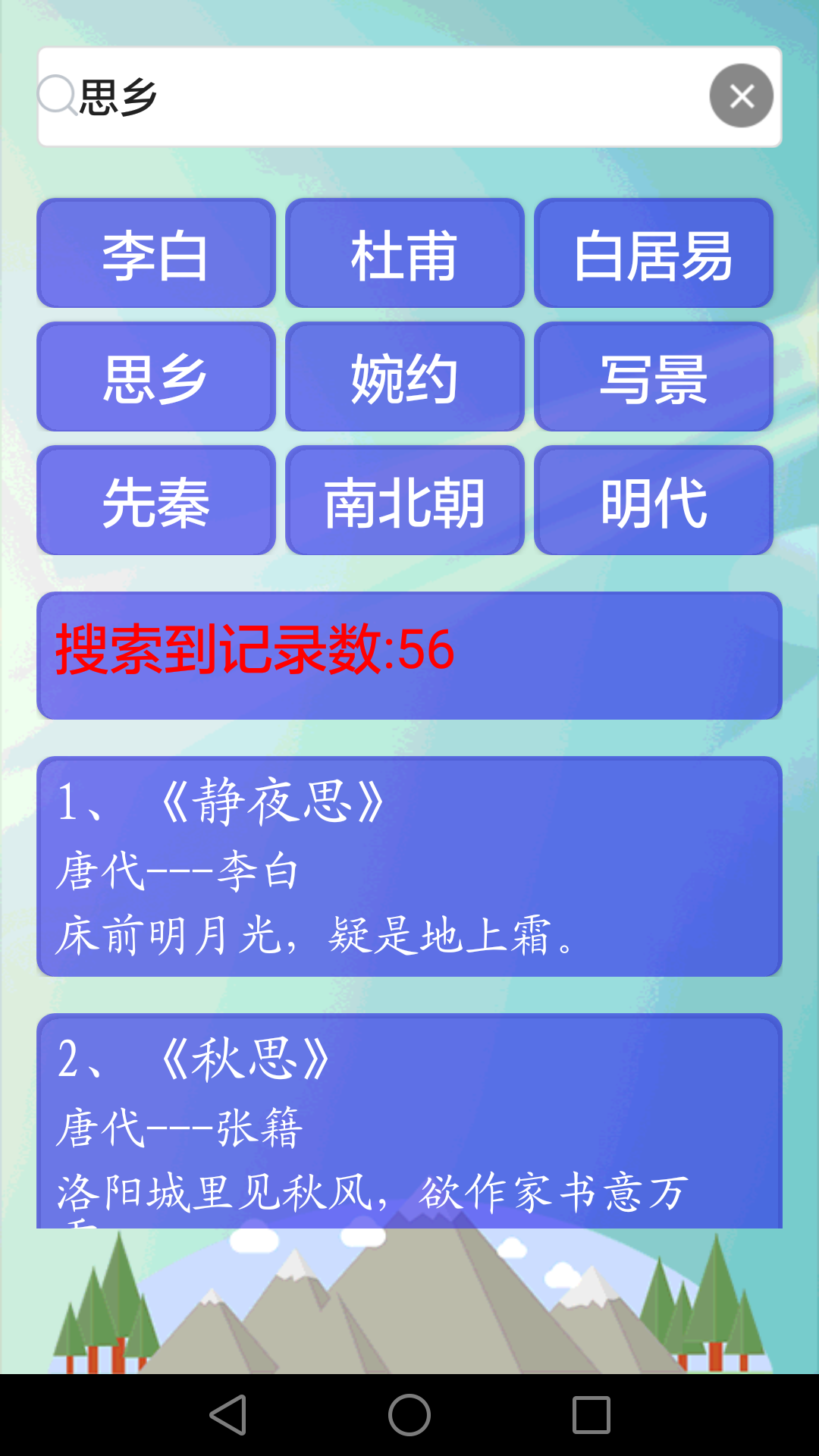This screenshot has width=819, height=1456.
Task: Toggle the 婉约 style filter
Action: (x=405, y=377)
